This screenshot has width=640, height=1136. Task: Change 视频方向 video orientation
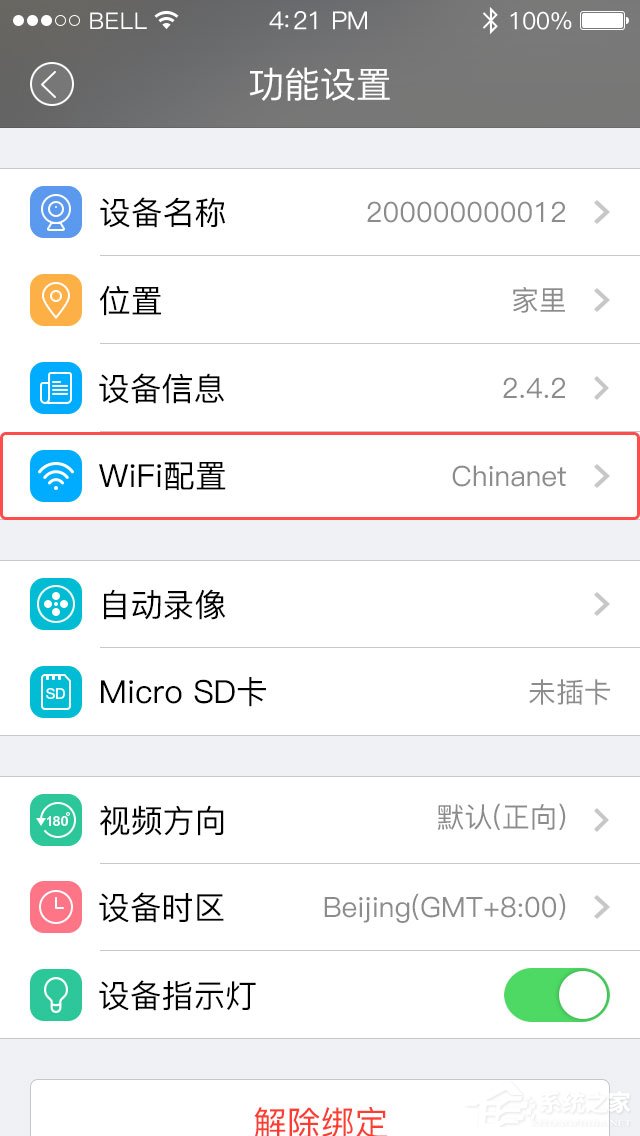(320, 820)
